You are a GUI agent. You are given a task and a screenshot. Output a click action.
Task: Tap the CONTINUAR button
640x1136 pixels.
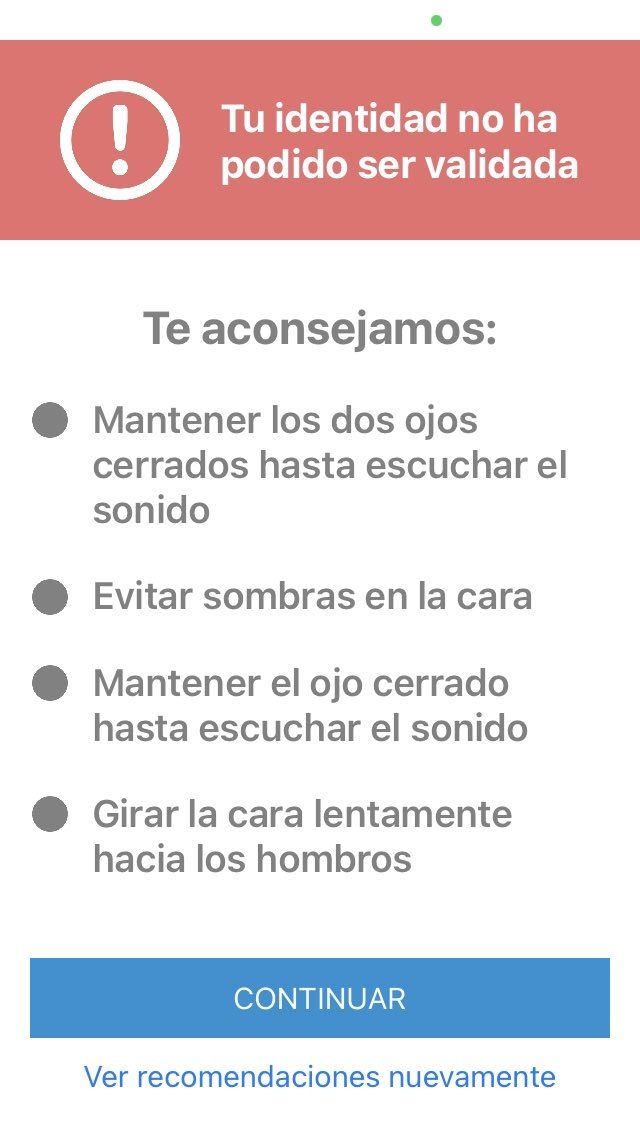[x=320, y=998]
